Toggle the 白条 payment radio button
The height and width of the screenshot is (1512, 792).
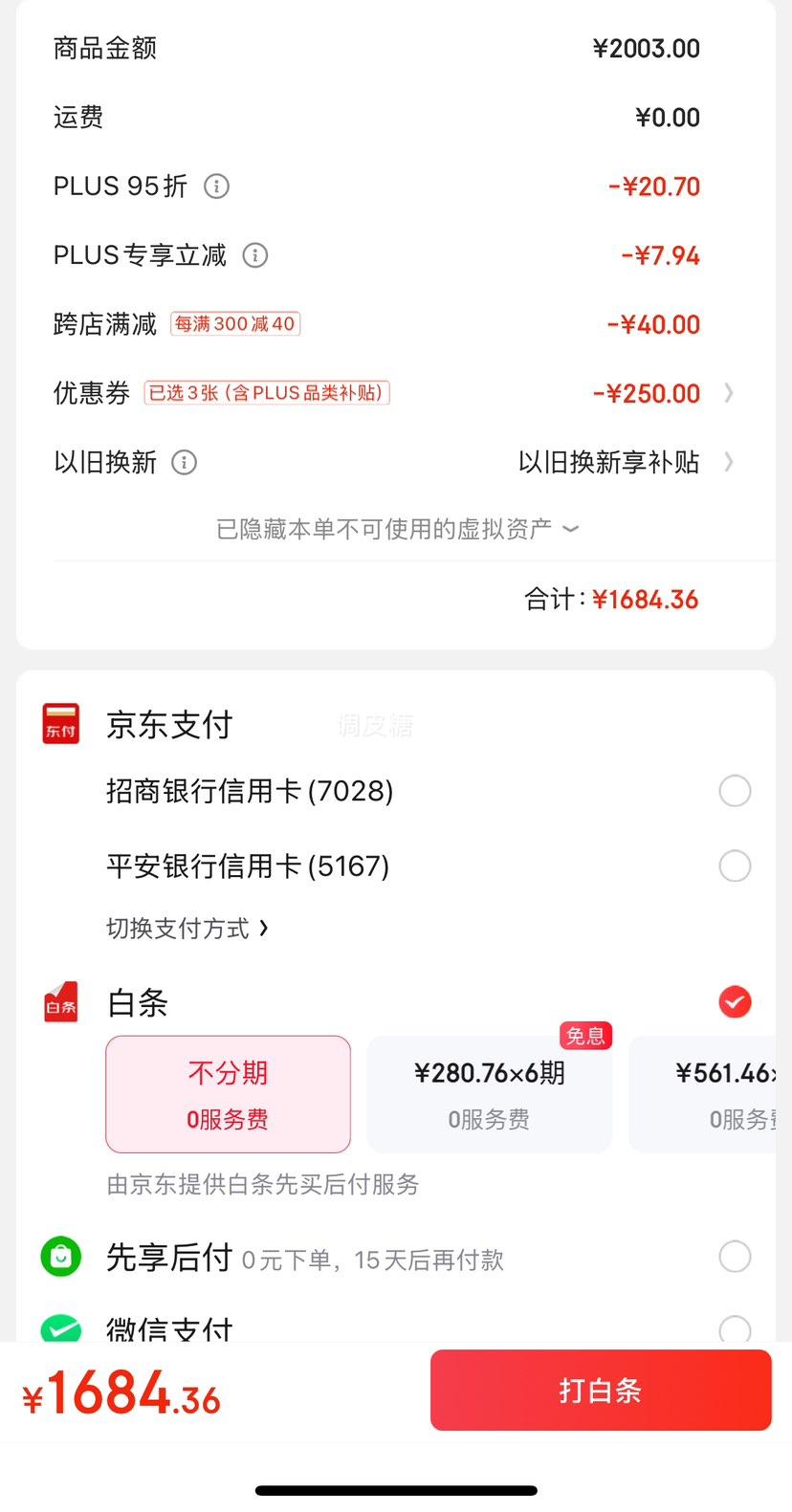pos(735,1002)
